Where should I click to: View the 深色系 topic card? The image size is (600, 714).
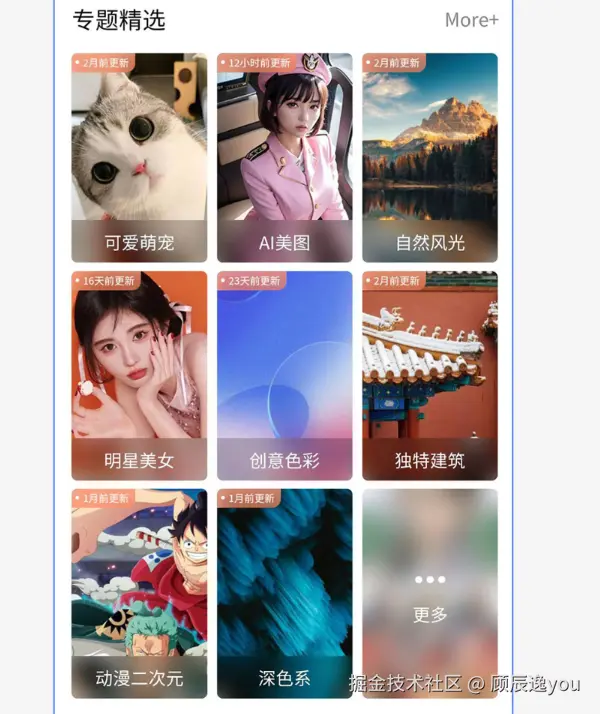[284, 593]
